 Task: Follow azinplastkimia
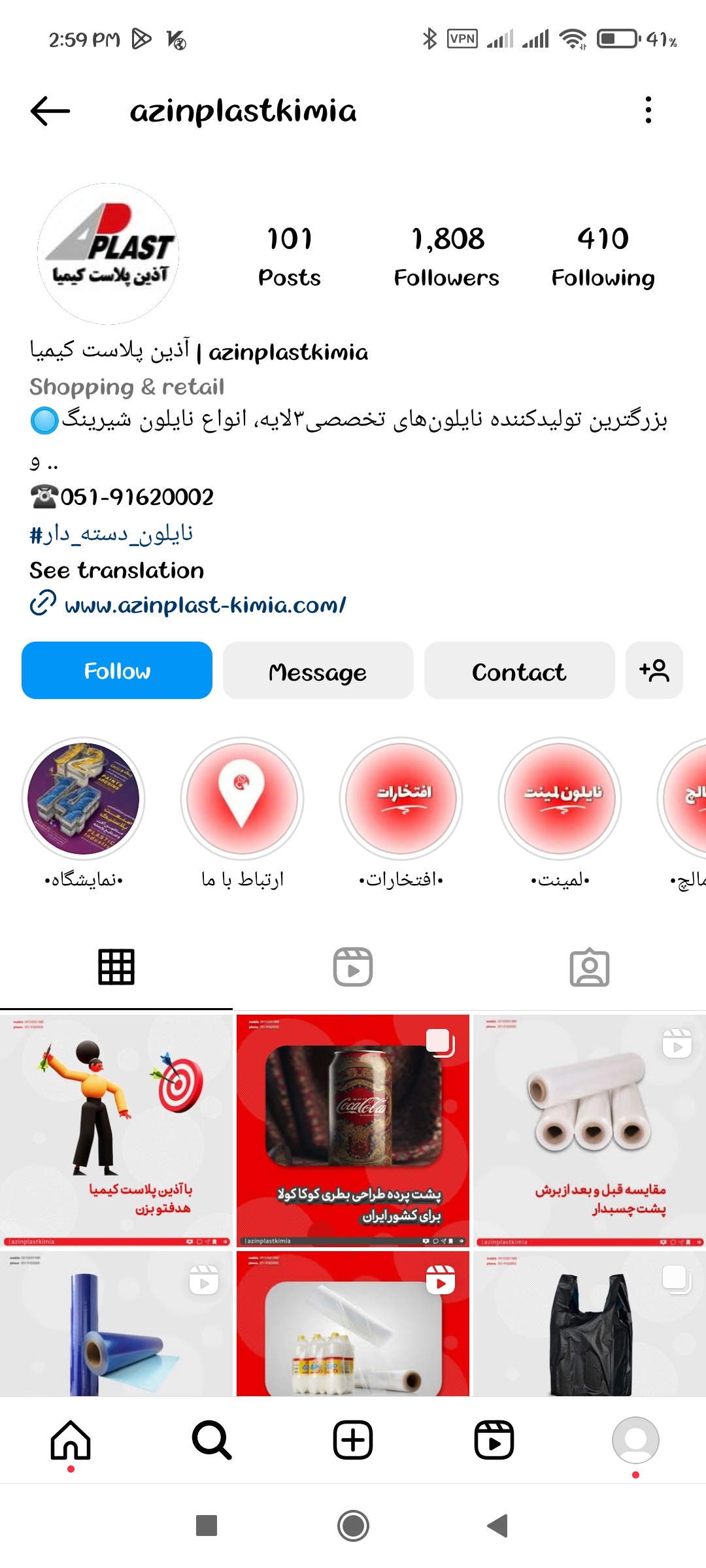click(x=117, y=671)
